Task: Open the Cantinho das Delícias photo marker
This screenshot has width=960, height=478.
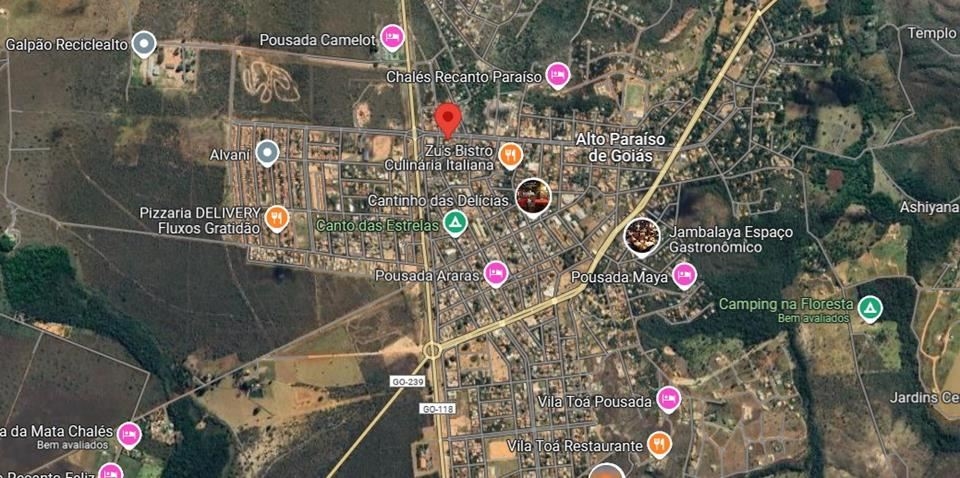Action: pyautogui.click(x=533, y=197)
